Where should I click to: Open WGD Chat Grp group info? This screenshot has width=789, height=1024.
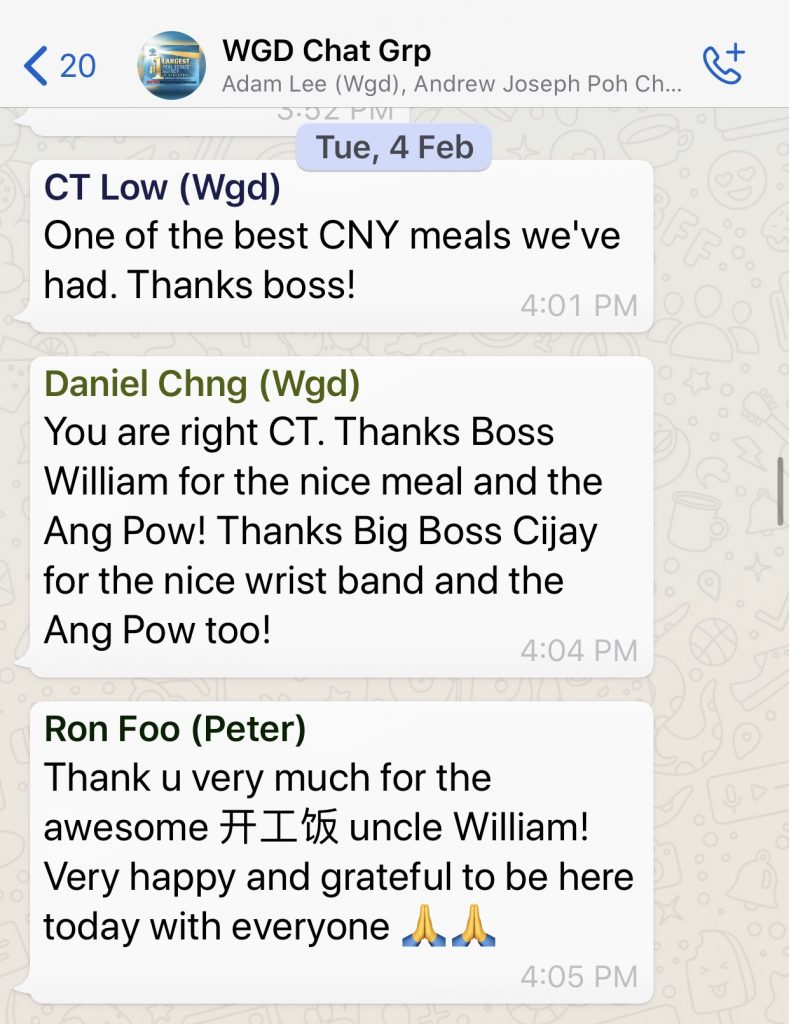click(450, 65)
